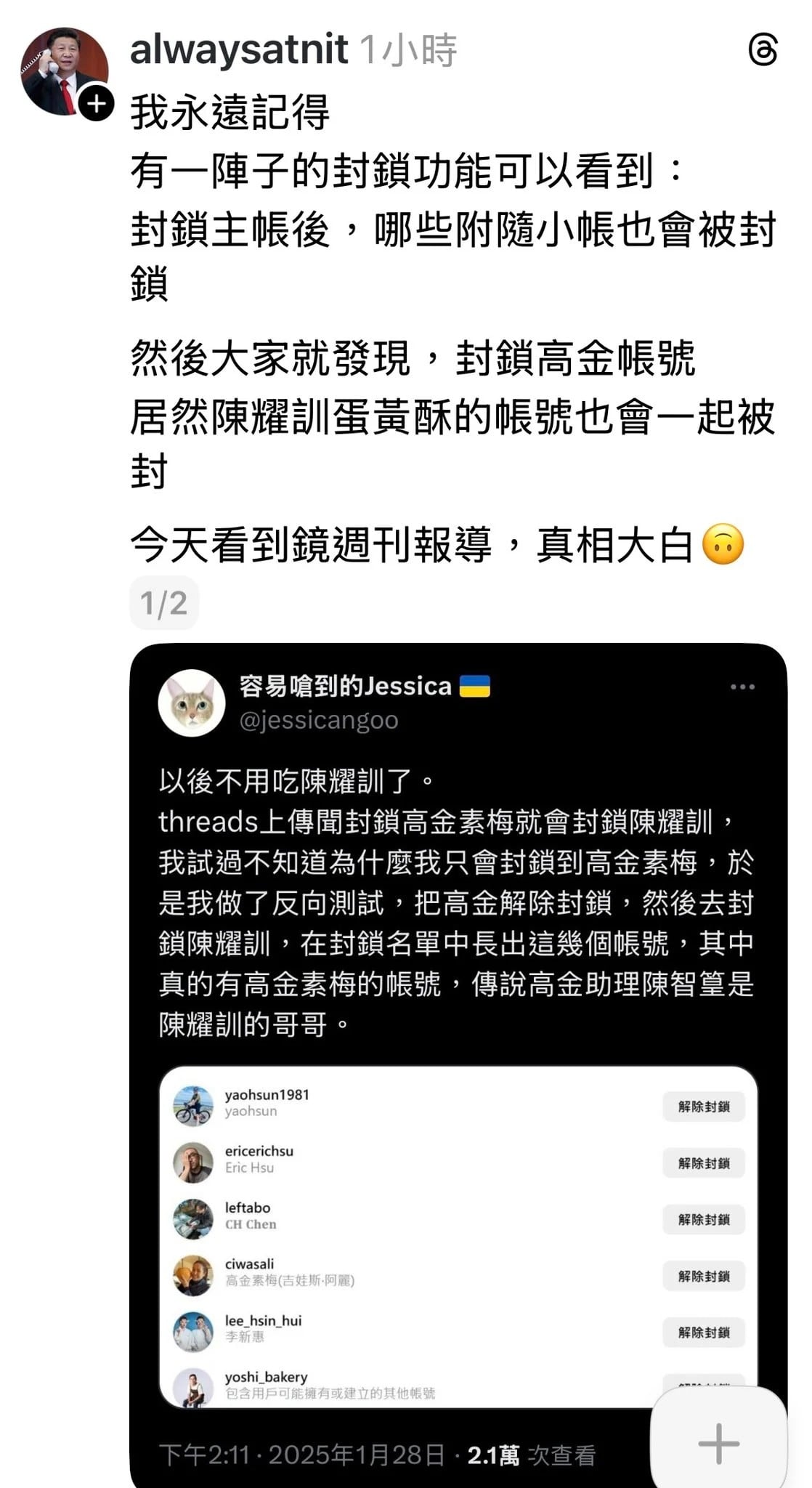The image size is (812, 1488).
Task: Follow alwaysatnit via the avatar plus badge
Action: [96, 103]
